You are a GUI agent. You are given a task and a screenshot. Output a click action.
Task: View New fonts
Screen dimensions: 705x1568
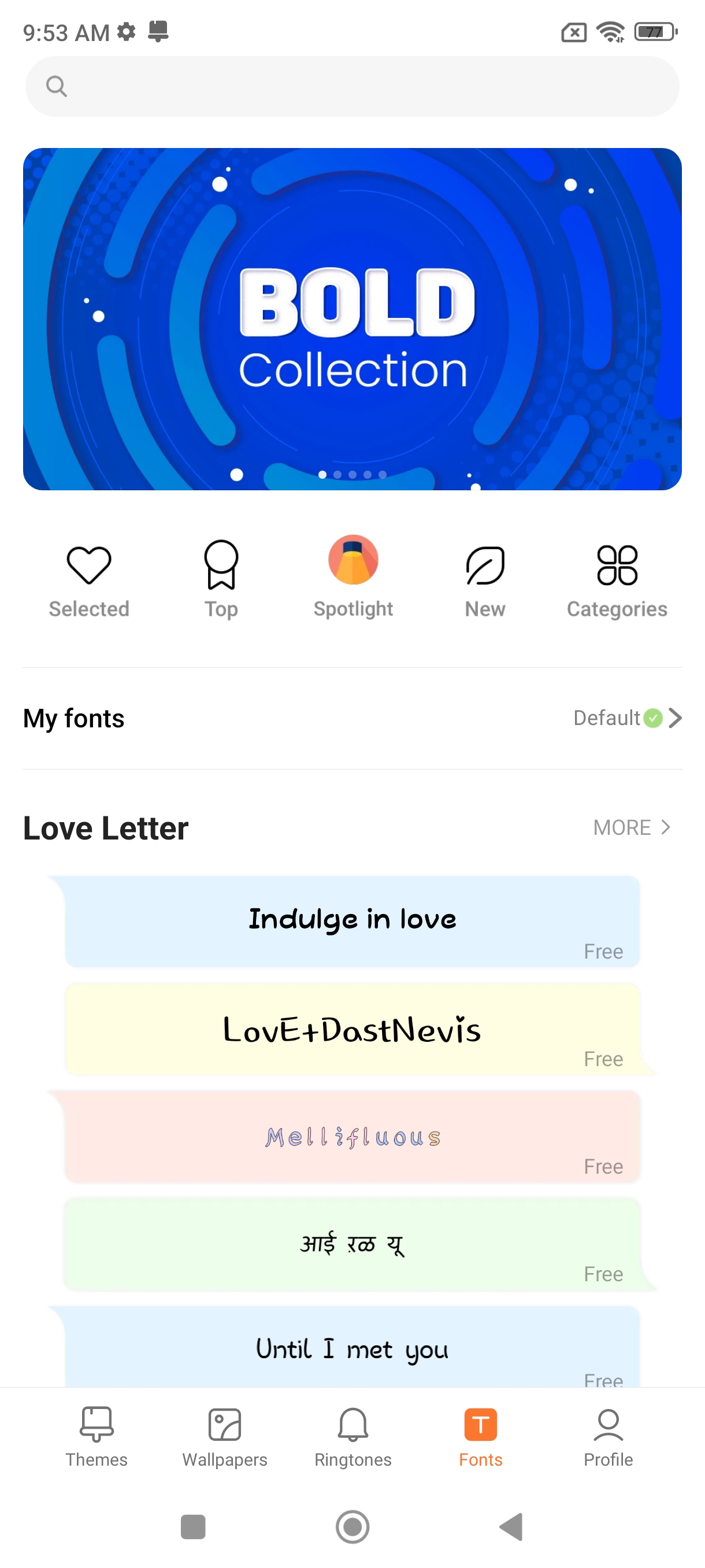coord(485,579)
